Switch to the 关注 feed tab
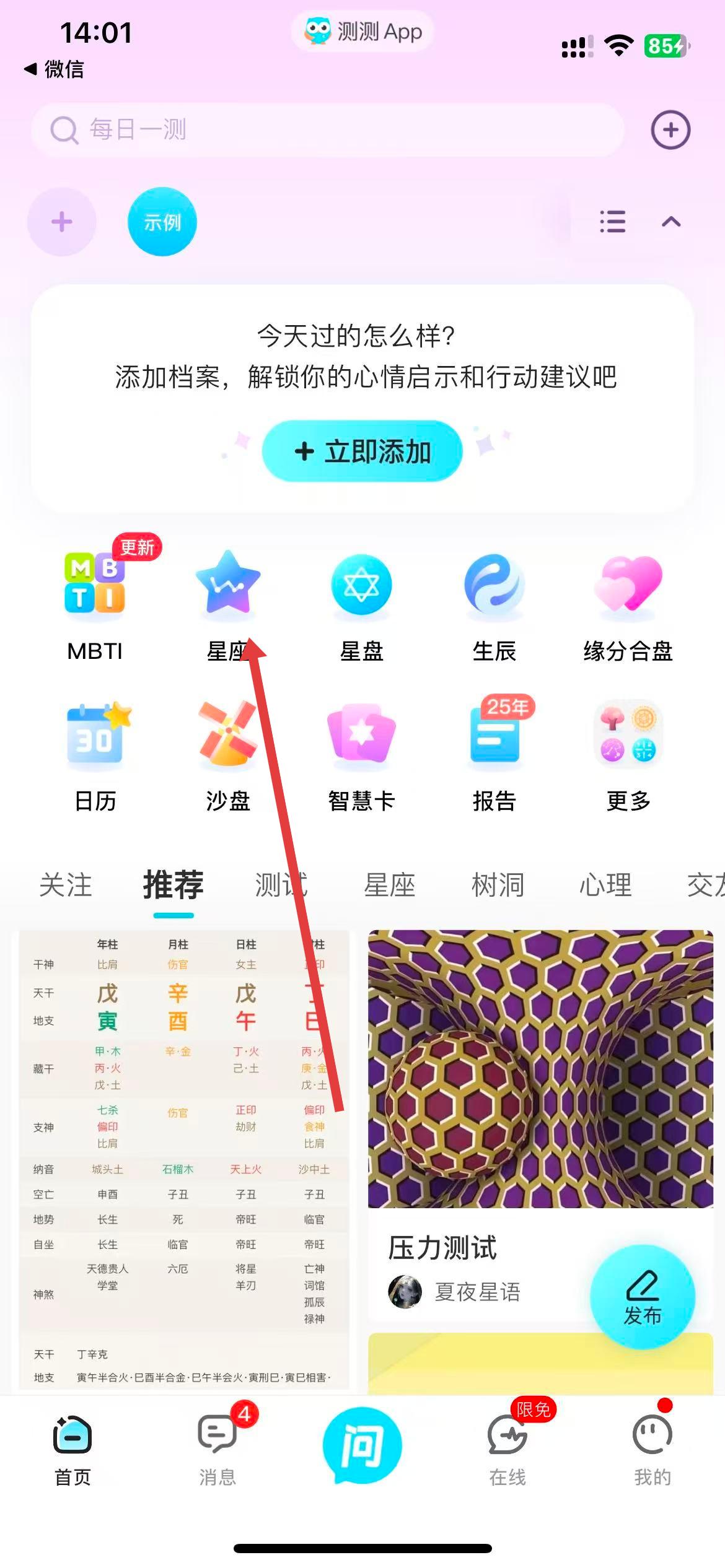 point(65,884)
